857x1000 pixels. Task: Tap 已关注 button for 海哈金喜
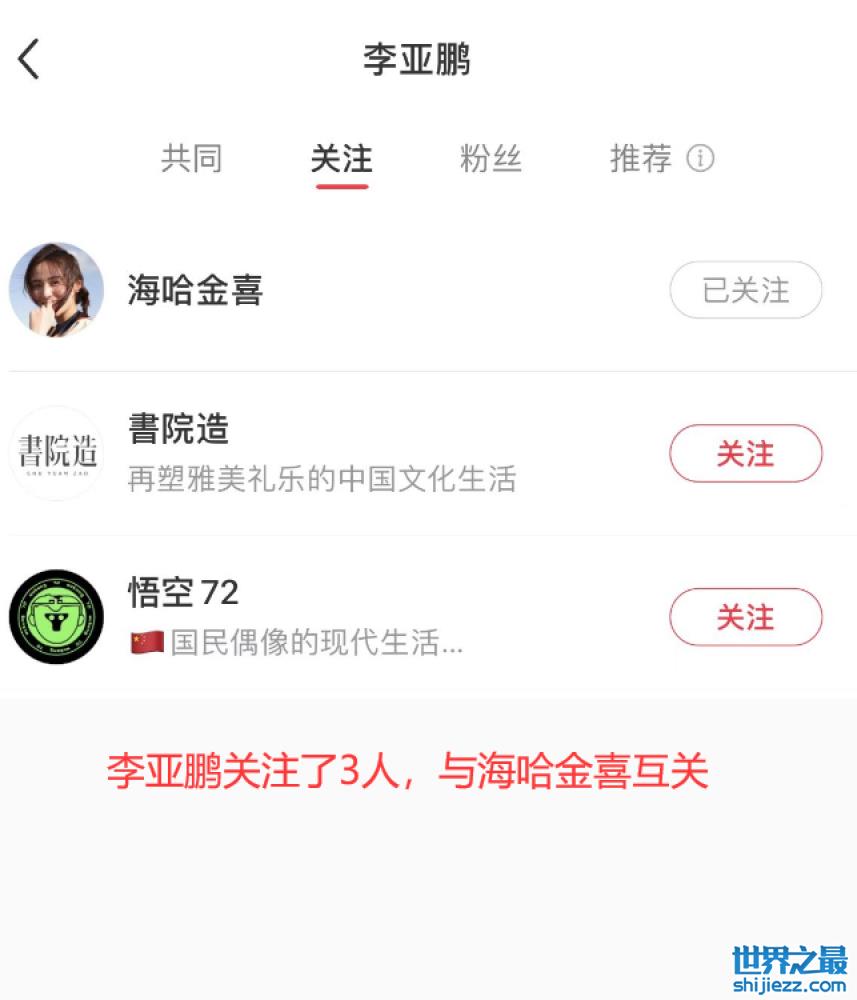745,290
